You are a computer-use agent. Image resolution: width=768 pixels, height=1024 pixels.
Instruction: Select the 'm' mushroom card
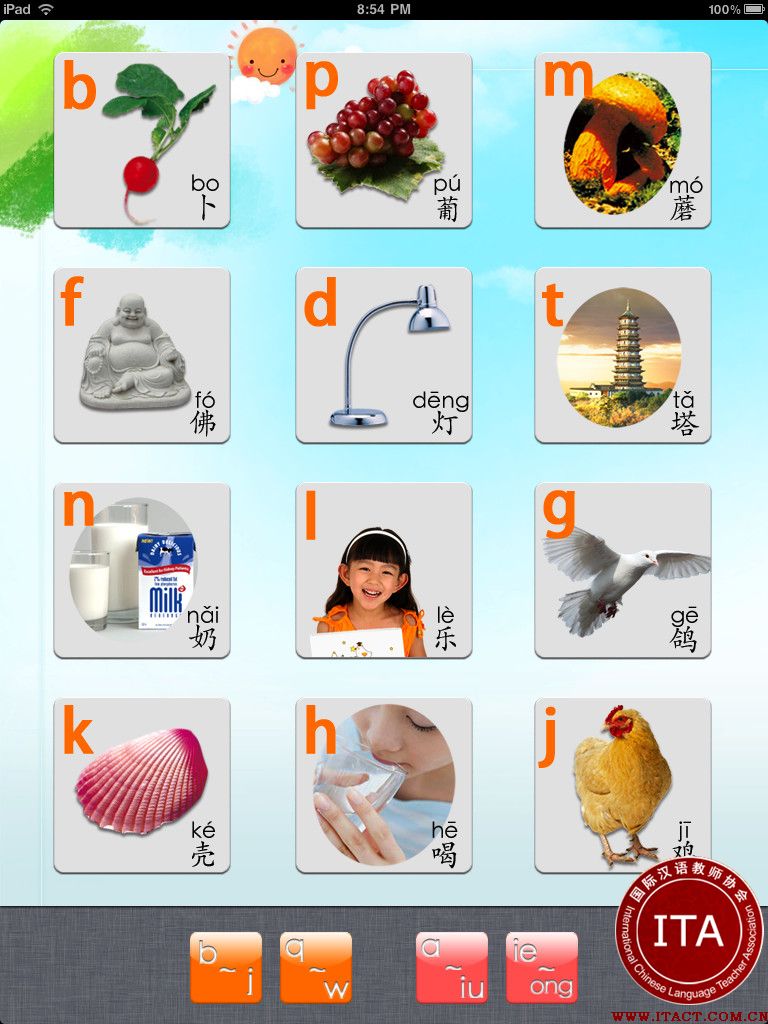coord(622,140)
